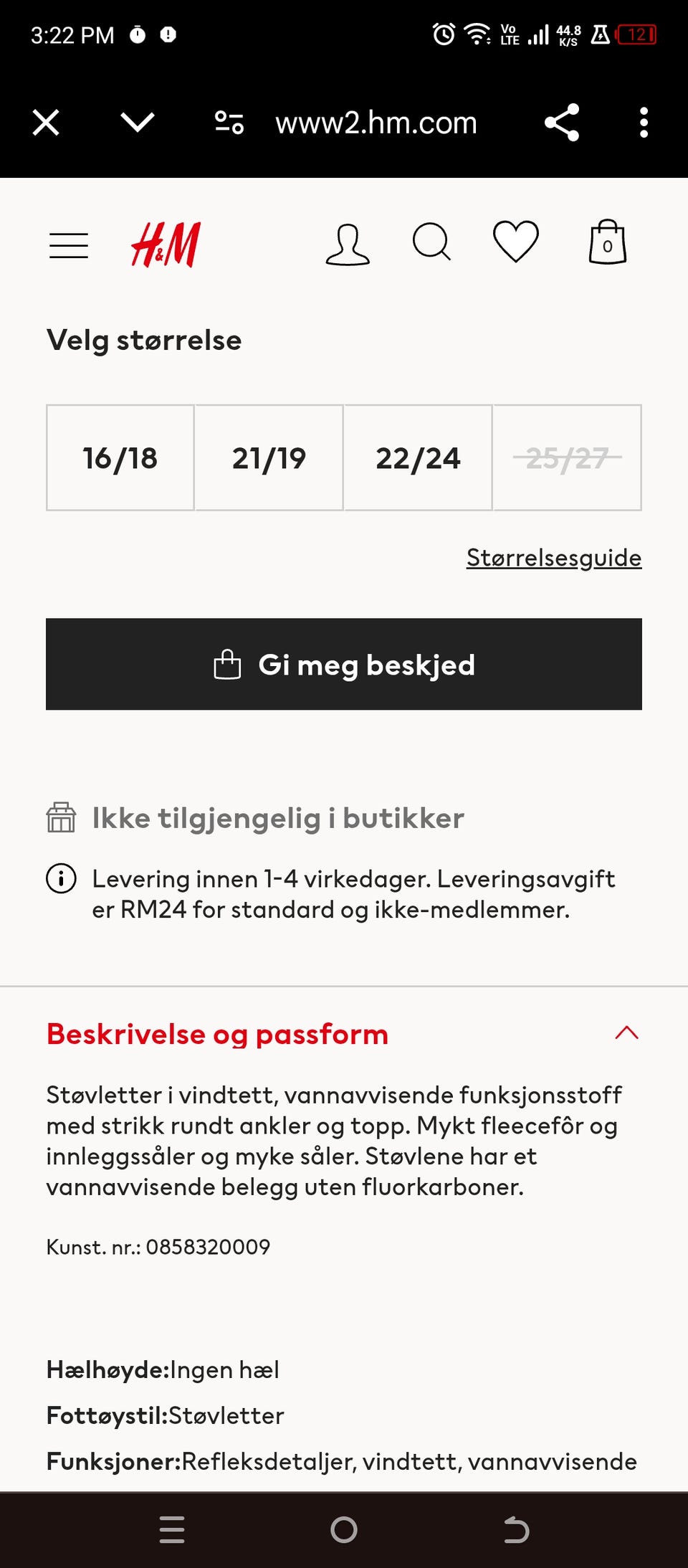Open the H&M hamburger menu
688x1568 pixels.
(69, 244)
